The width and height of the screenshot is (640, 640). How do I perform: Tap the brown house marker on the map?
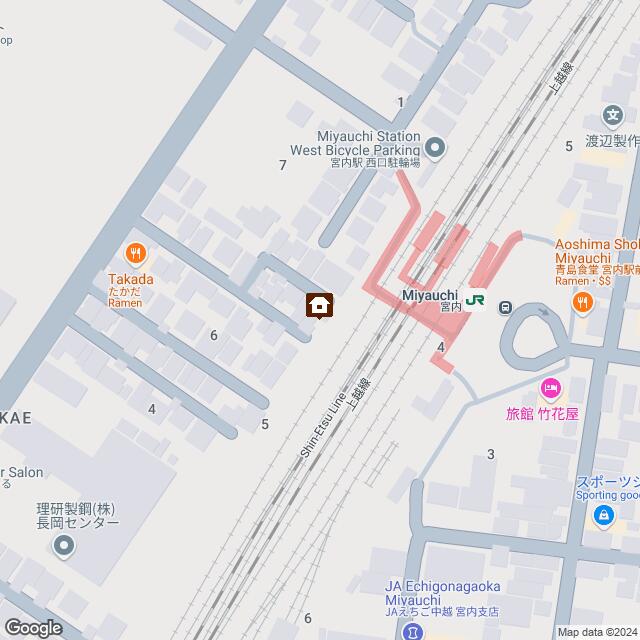click(x=320, y=305)
